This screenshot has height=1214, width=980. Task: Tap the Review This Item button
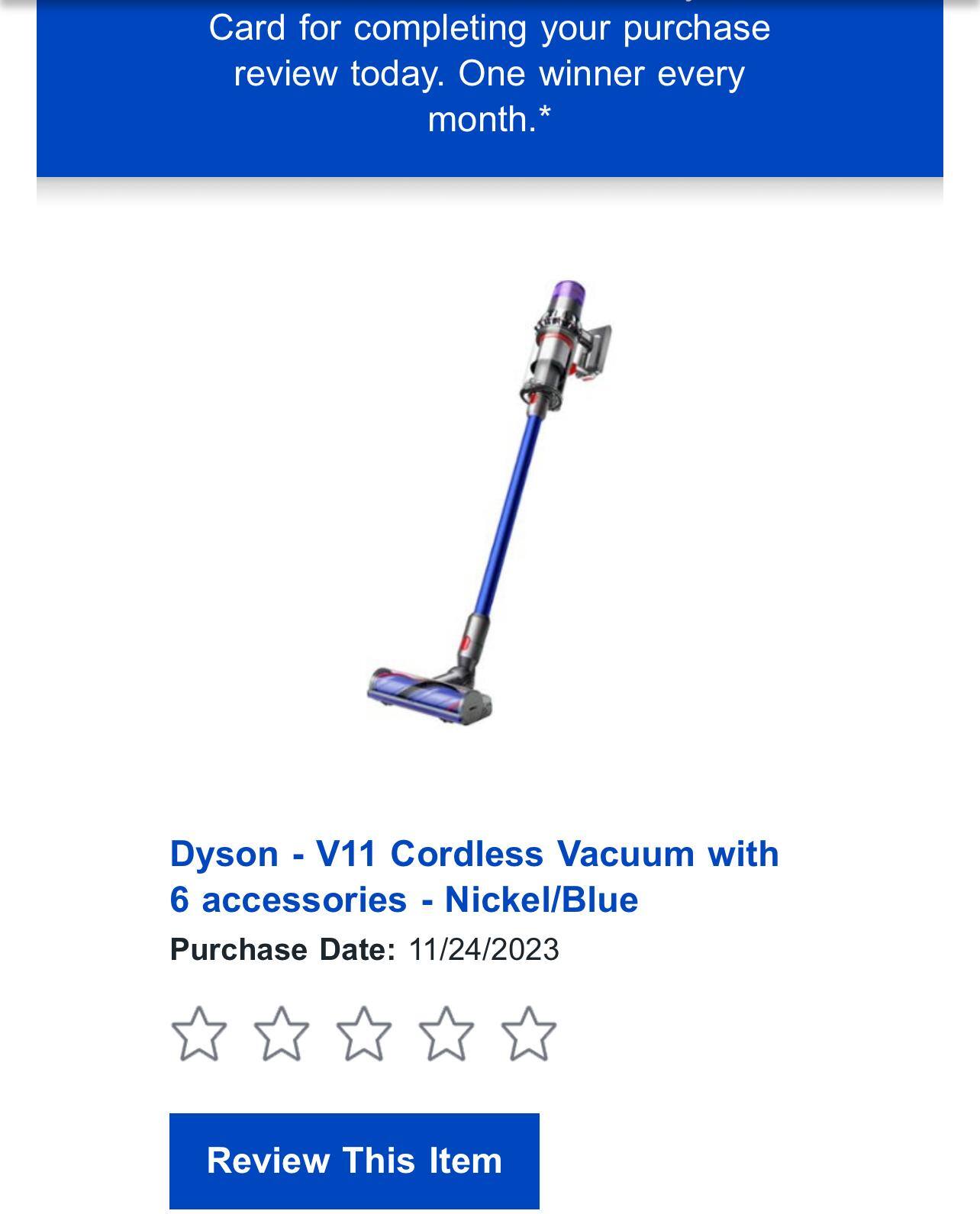coord(354,1161)
